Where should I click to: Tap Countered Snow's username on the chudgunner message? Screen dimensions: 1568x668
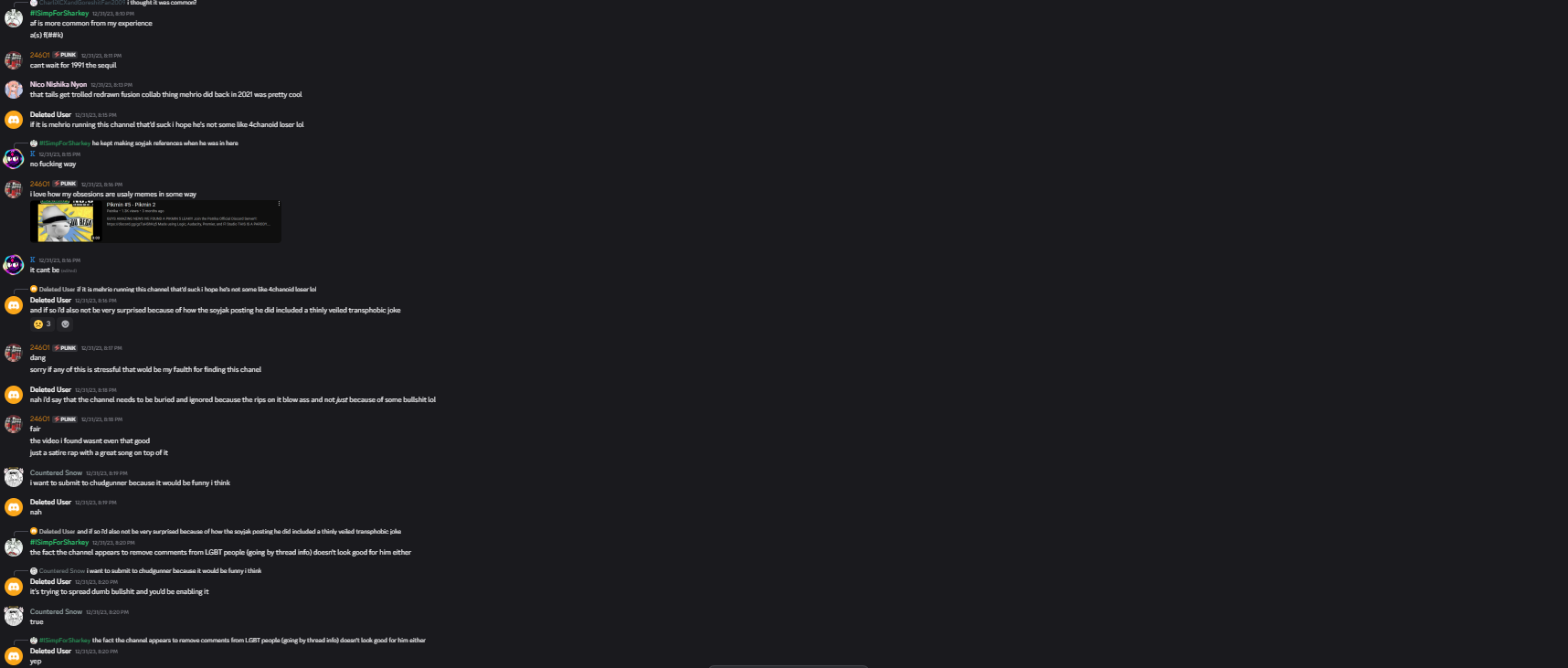56,473
